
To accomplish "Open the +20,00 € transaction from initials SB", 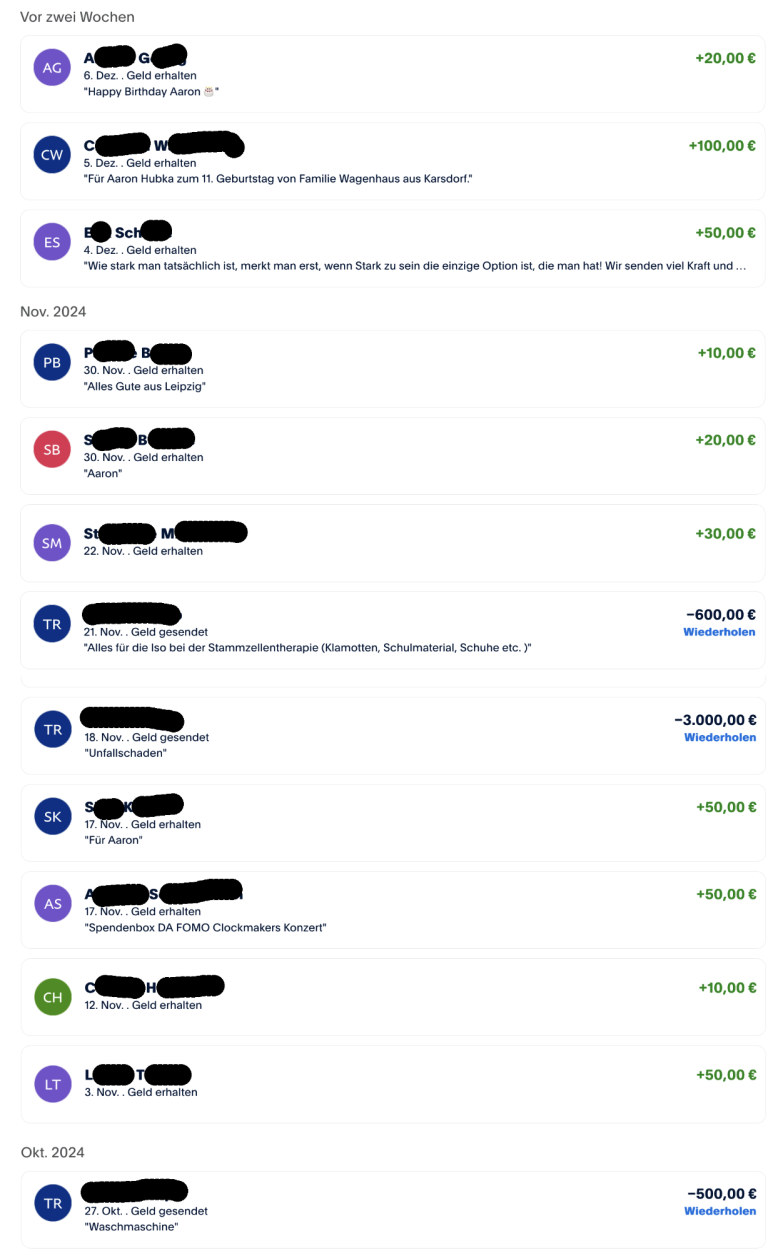I will click(393, 456).
